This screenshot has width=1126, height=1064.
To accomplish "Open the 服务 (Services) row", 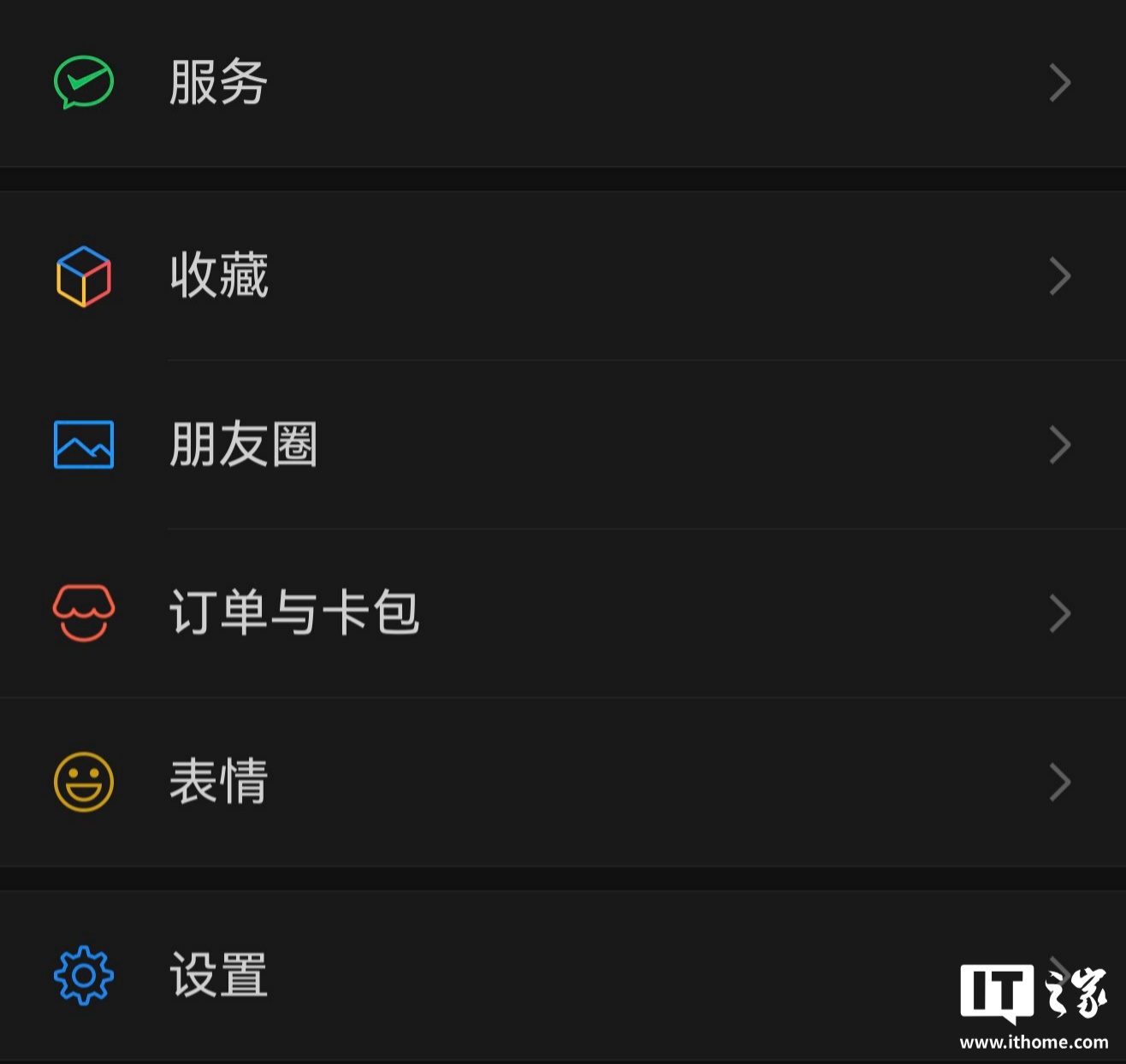I will pos(219,83).
